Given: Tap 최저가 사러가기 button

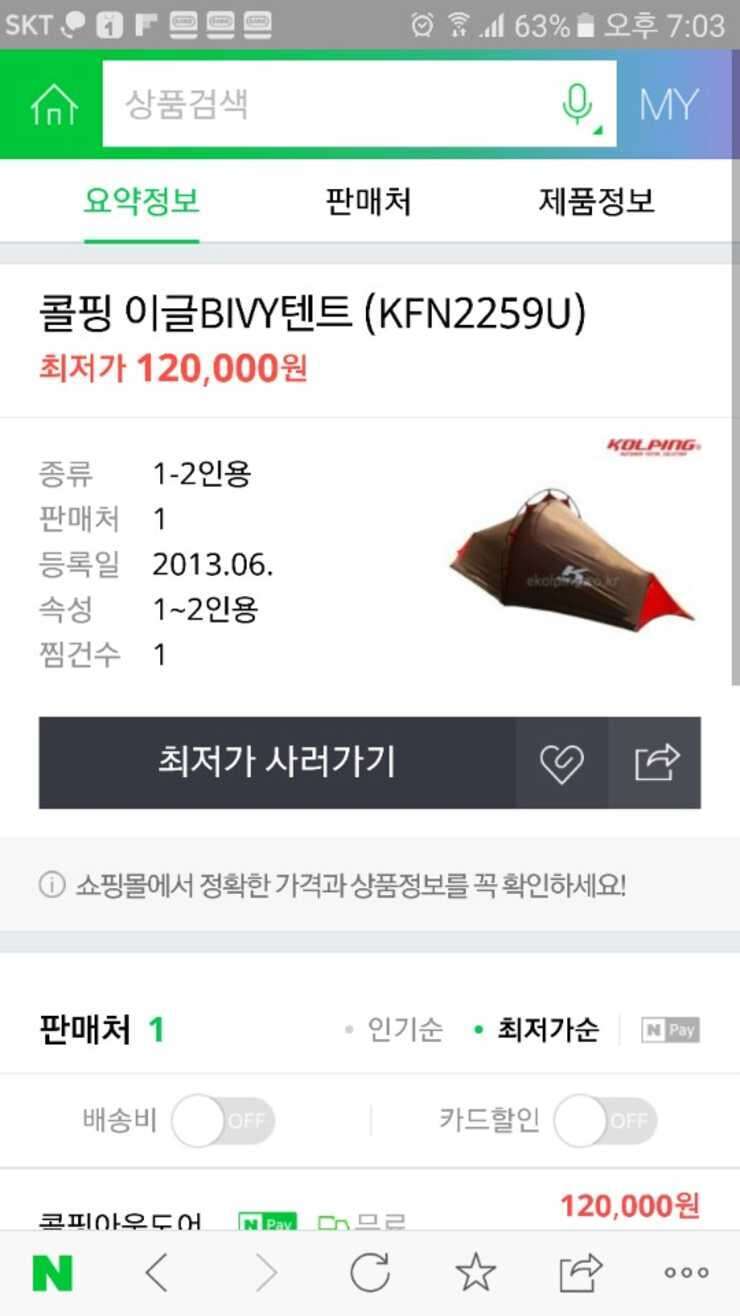Looking at the screenshot, I should pyautogui.click(x=277, y=762).
